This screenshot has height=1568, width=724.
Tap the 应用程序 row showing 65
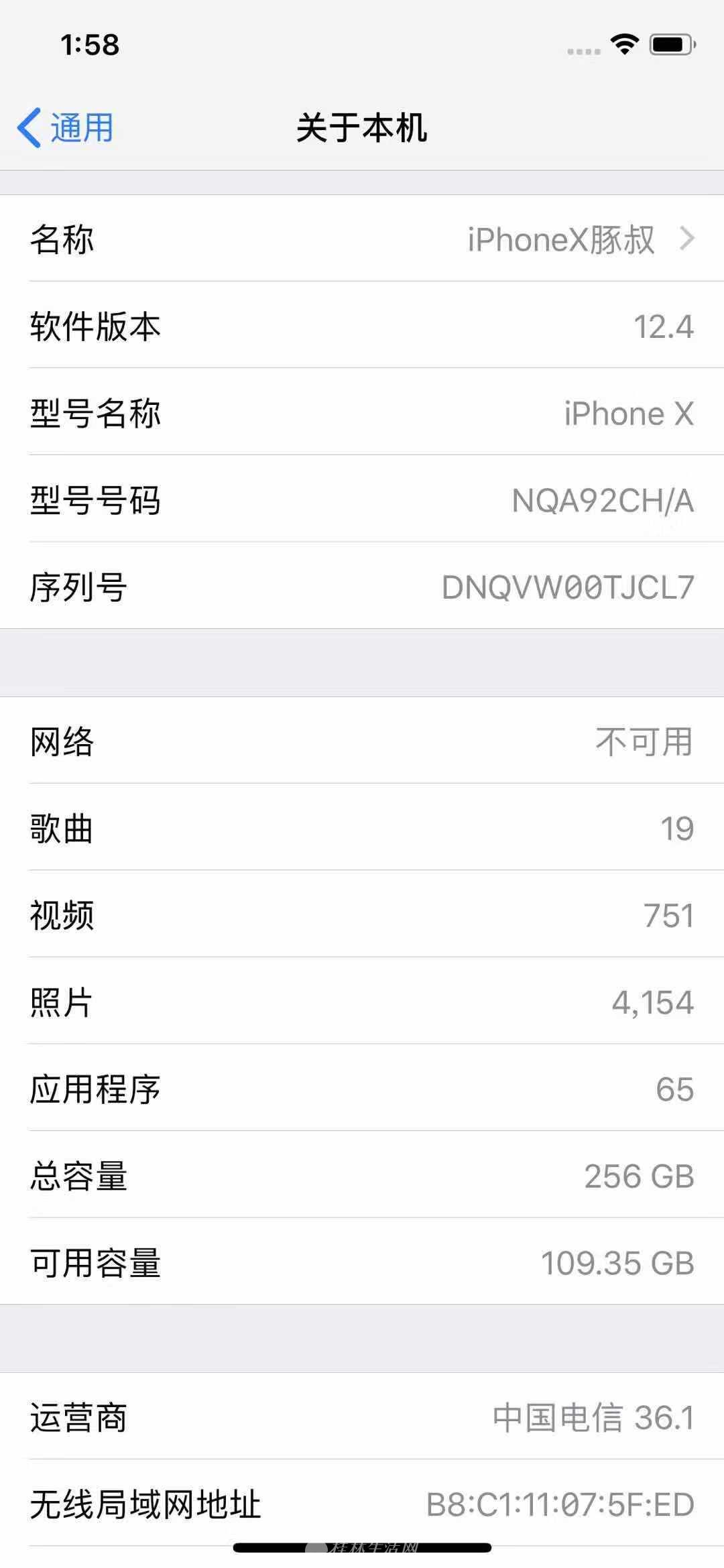362,1089
